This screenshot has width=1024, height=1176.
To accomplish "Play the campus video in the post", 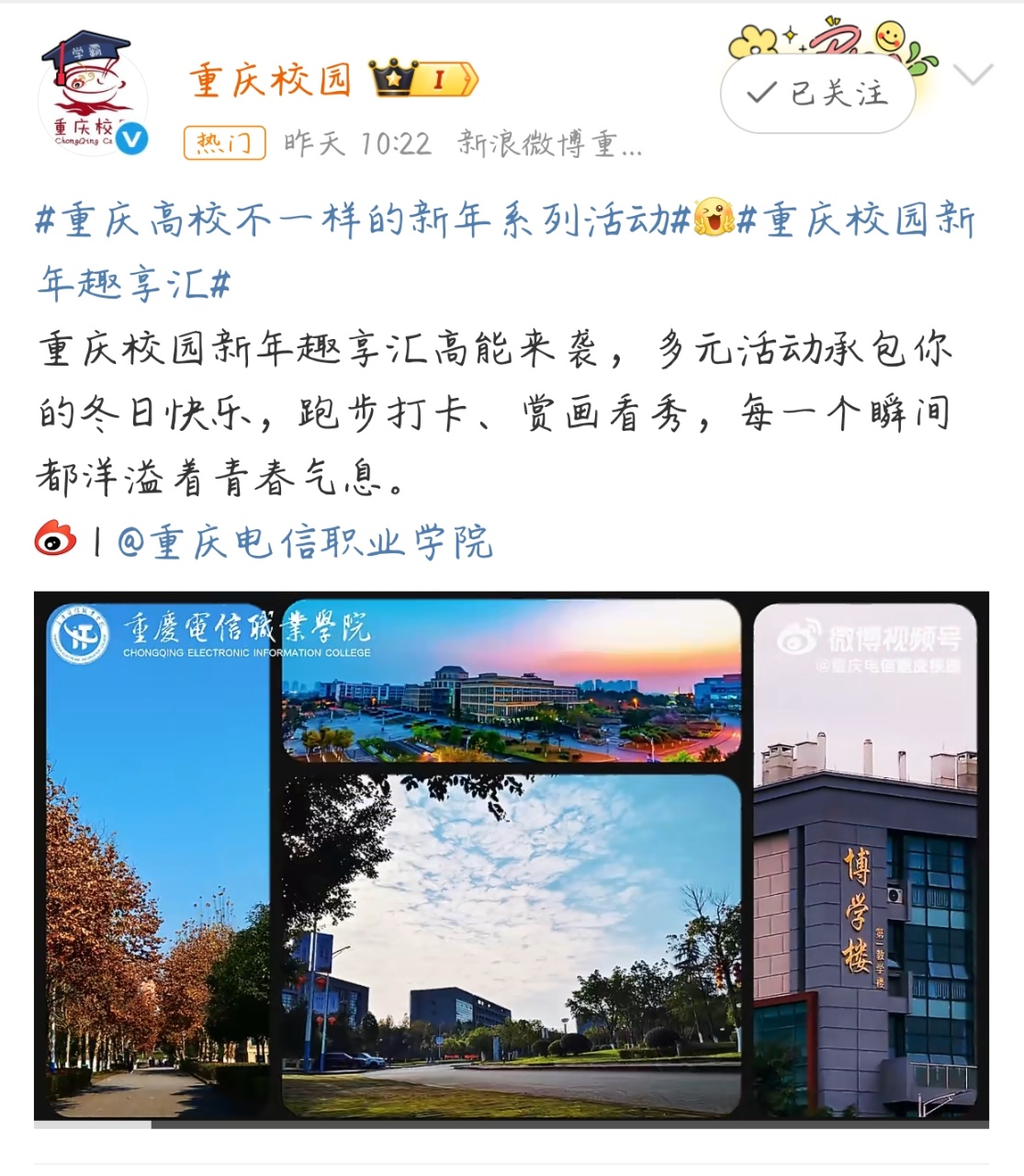I will [511, 858].
